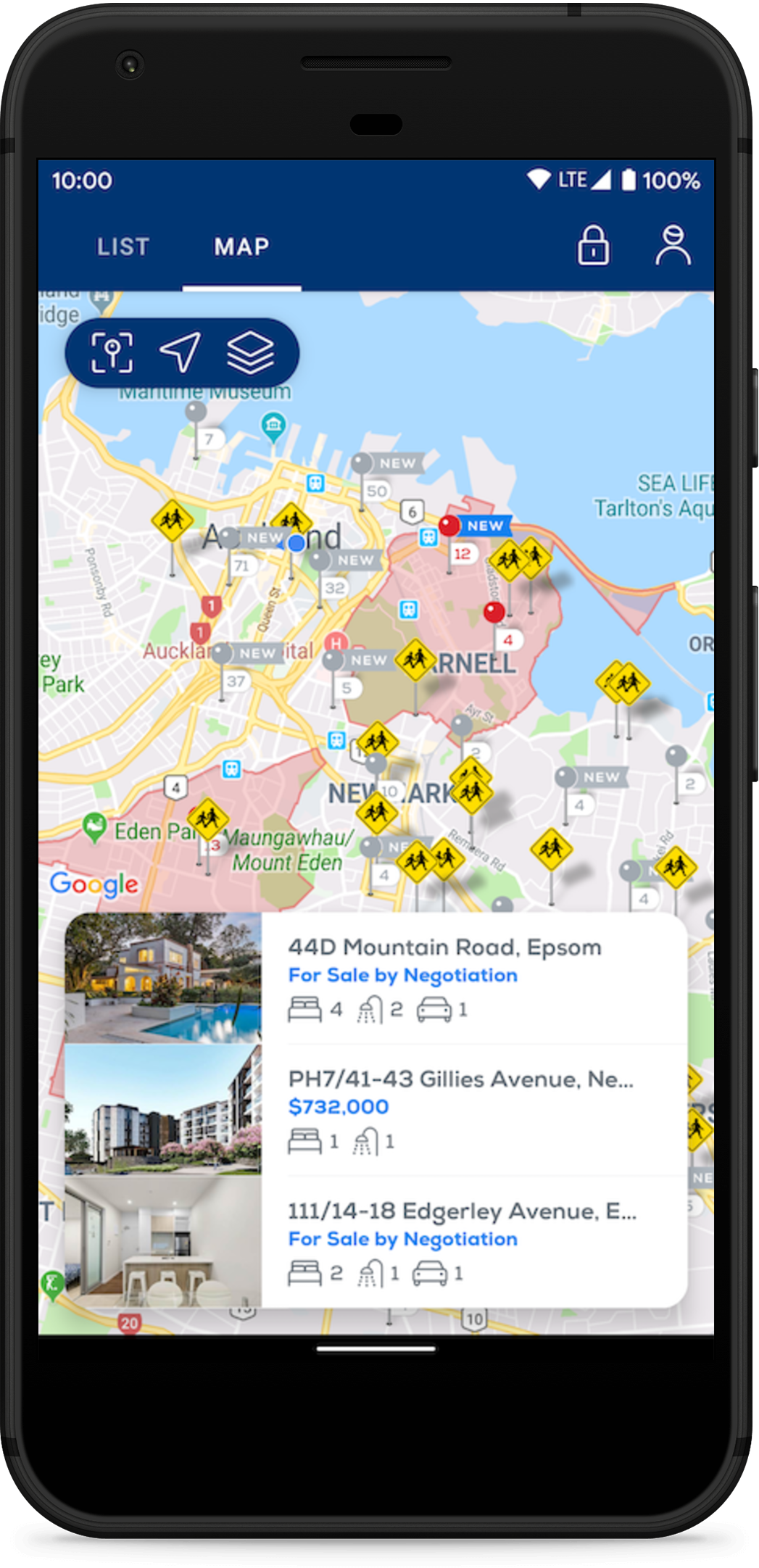Select the MAP tab

point(241,246)
